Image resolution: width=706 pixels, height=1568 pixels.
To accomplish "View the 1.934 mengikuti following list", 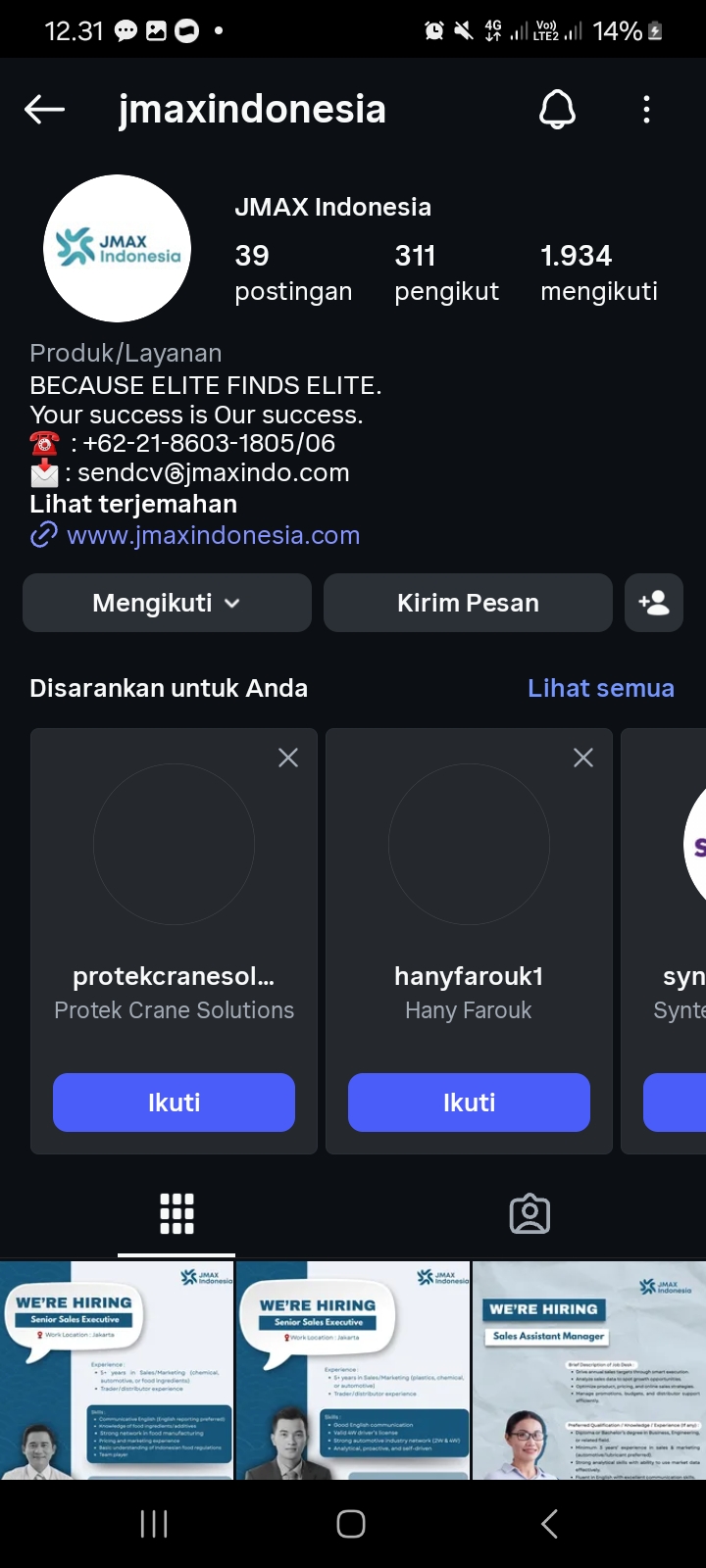I will (x=598, y=272).
